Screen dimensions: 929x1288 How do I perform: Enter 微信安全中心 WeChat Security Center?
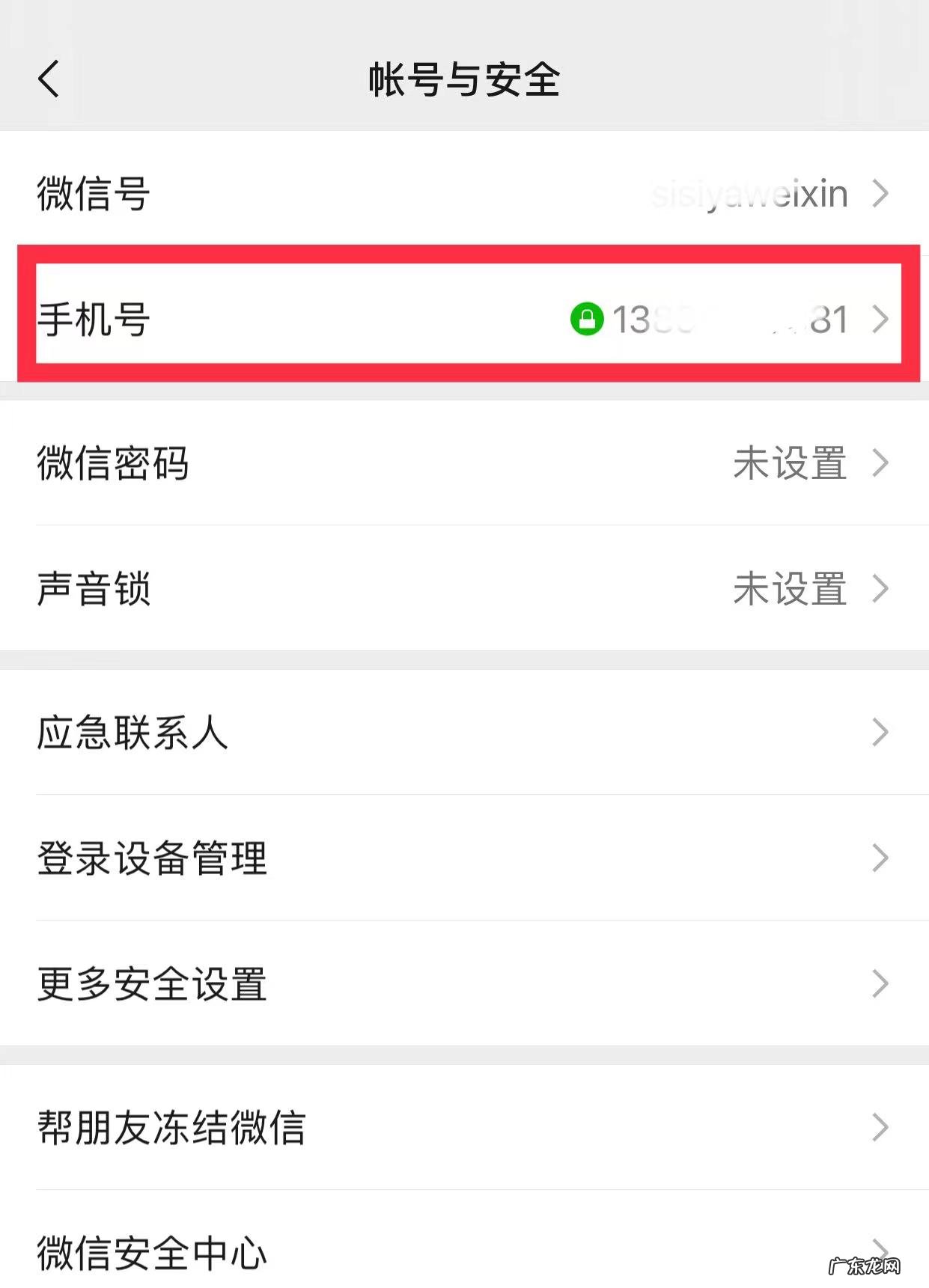tap(464, 1251)
